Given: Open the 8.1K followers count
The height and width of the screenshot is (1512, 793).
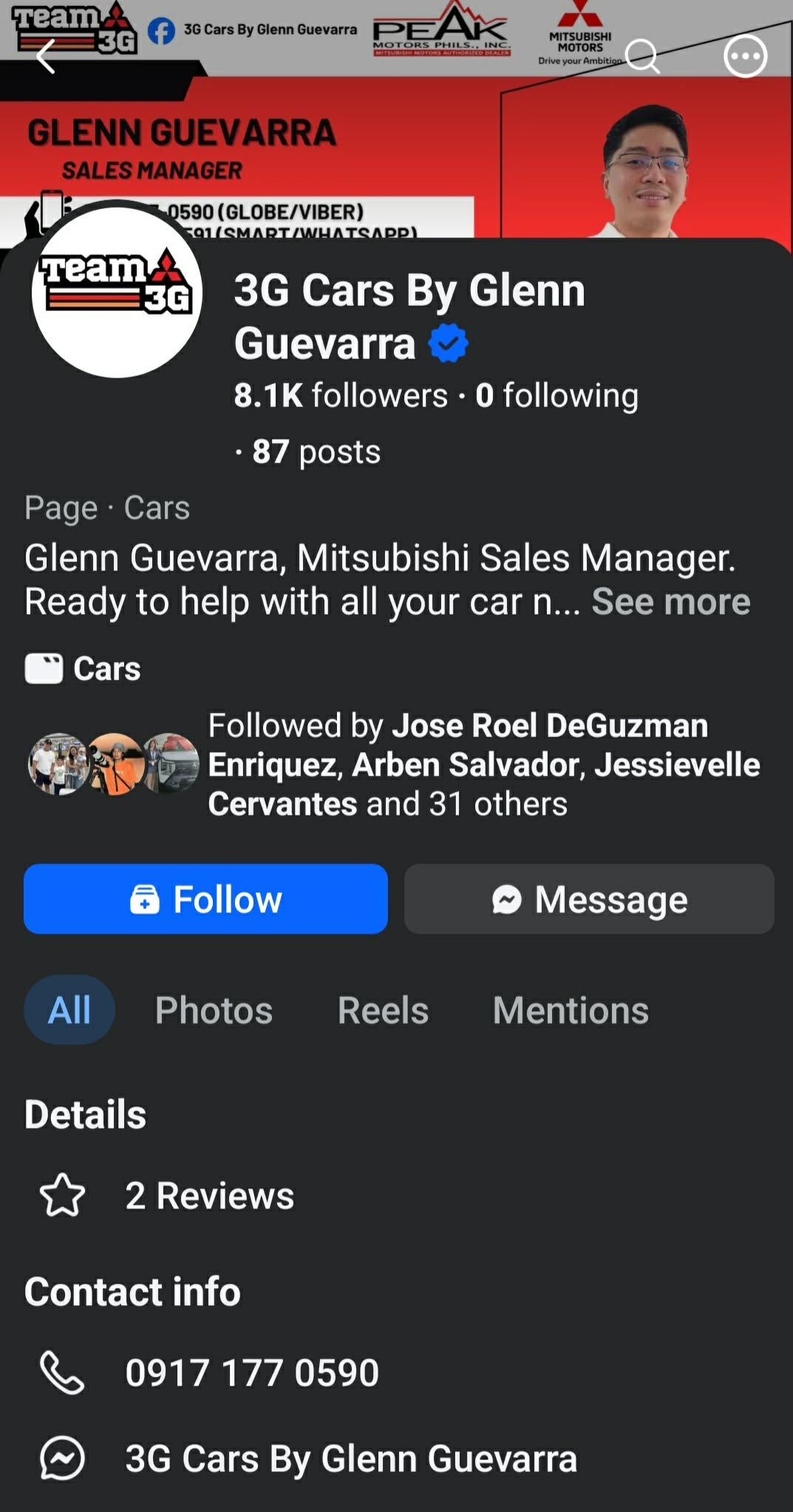Looking at the screenshot, I should (x=341, y=395).
